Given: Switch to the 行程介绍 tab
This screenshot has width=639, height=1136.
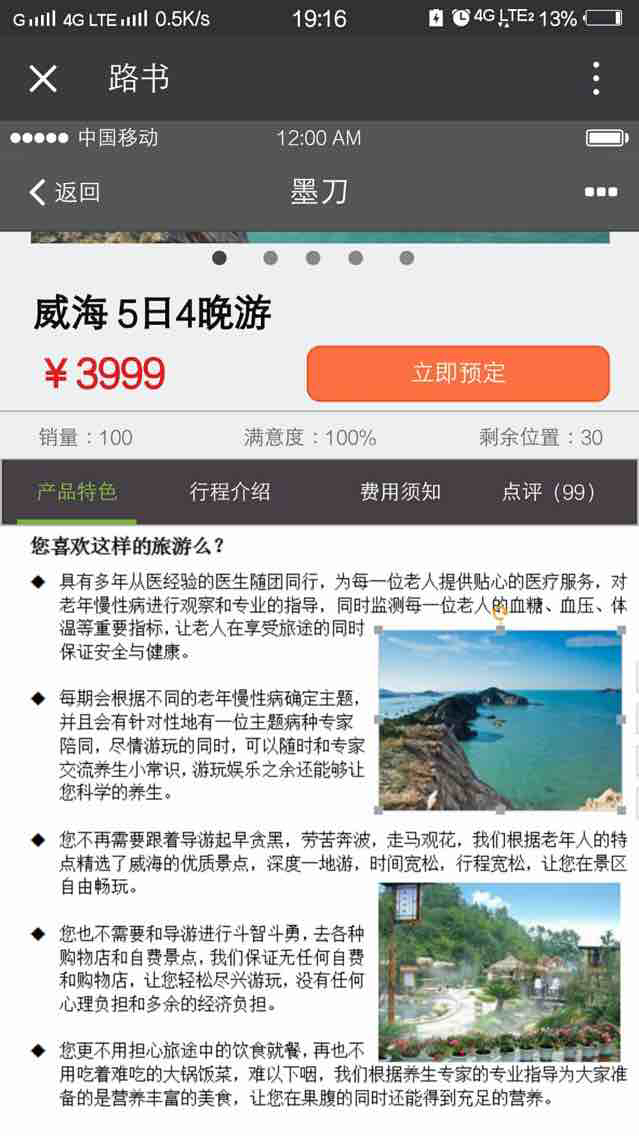Looking at the screenshot, I should tap(230, 491).
